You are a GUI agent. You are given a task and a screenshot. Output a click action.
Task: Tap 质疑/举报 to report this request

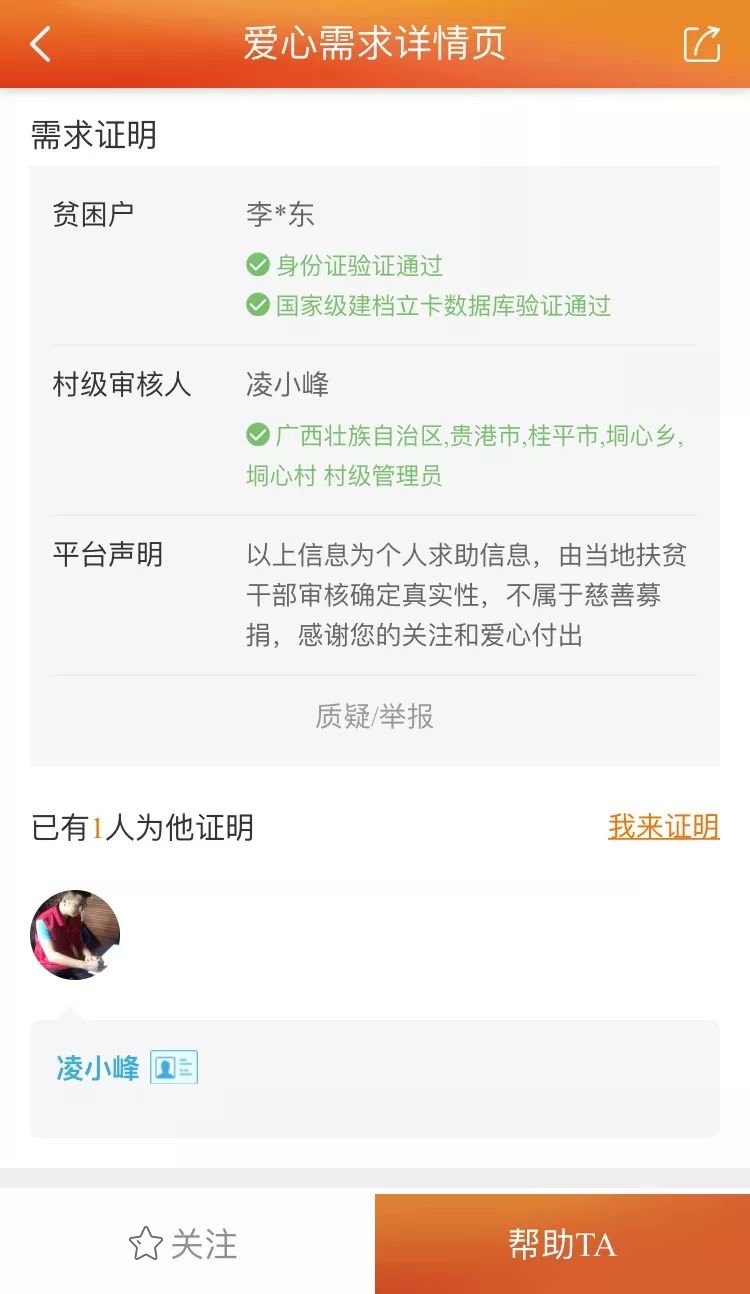[374, 716]
